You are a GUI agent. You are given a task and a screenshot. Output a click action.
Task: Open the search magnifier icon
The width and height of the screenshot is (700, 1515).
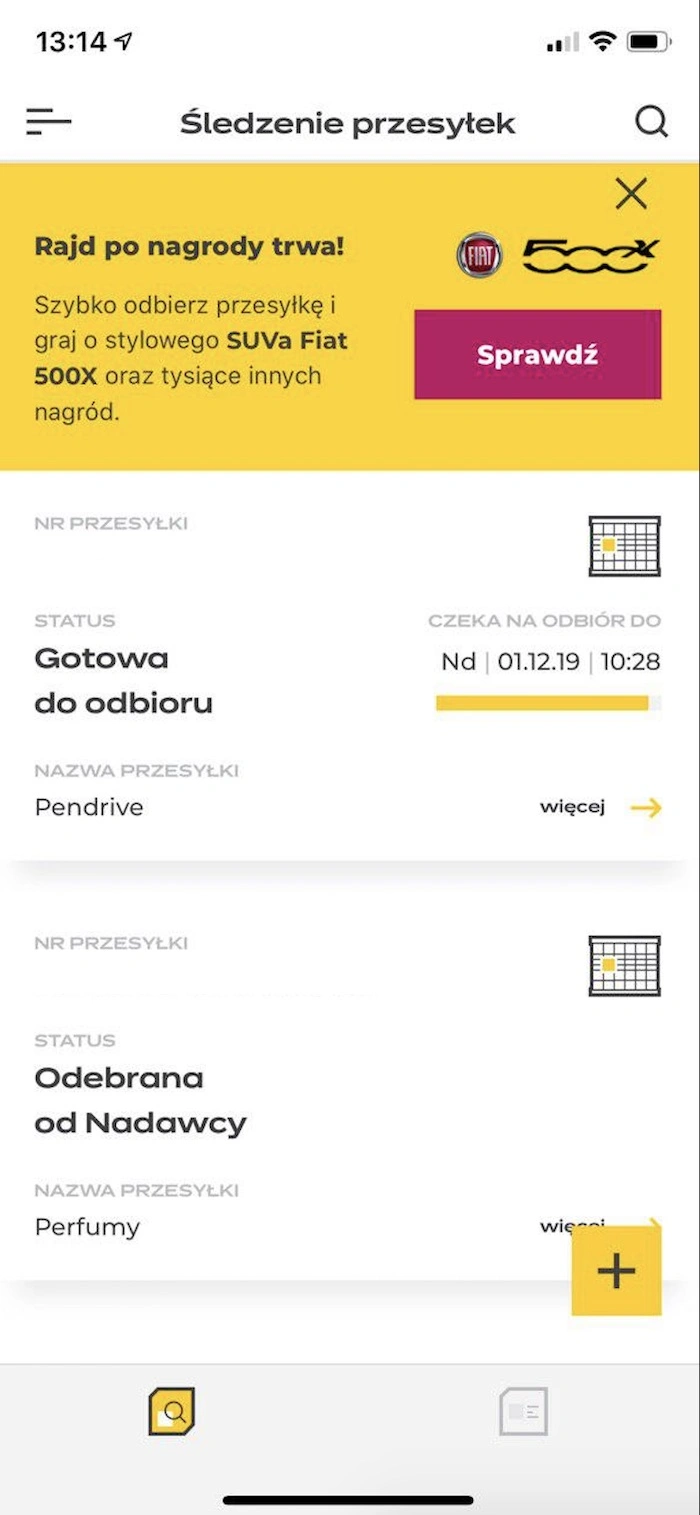coord(651,122)
